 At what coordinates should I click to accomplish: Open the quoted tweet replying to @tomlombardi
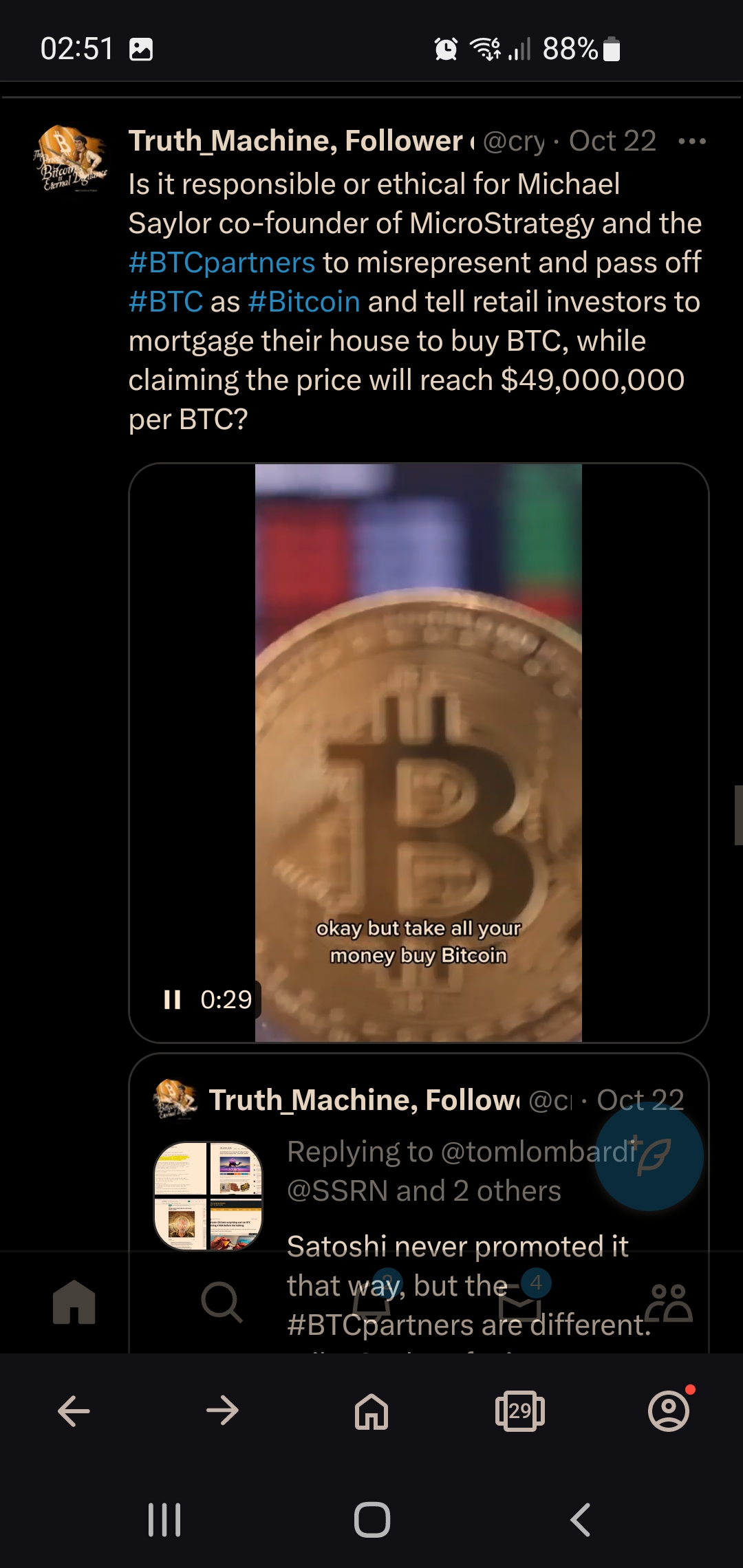coord(418,1204)
